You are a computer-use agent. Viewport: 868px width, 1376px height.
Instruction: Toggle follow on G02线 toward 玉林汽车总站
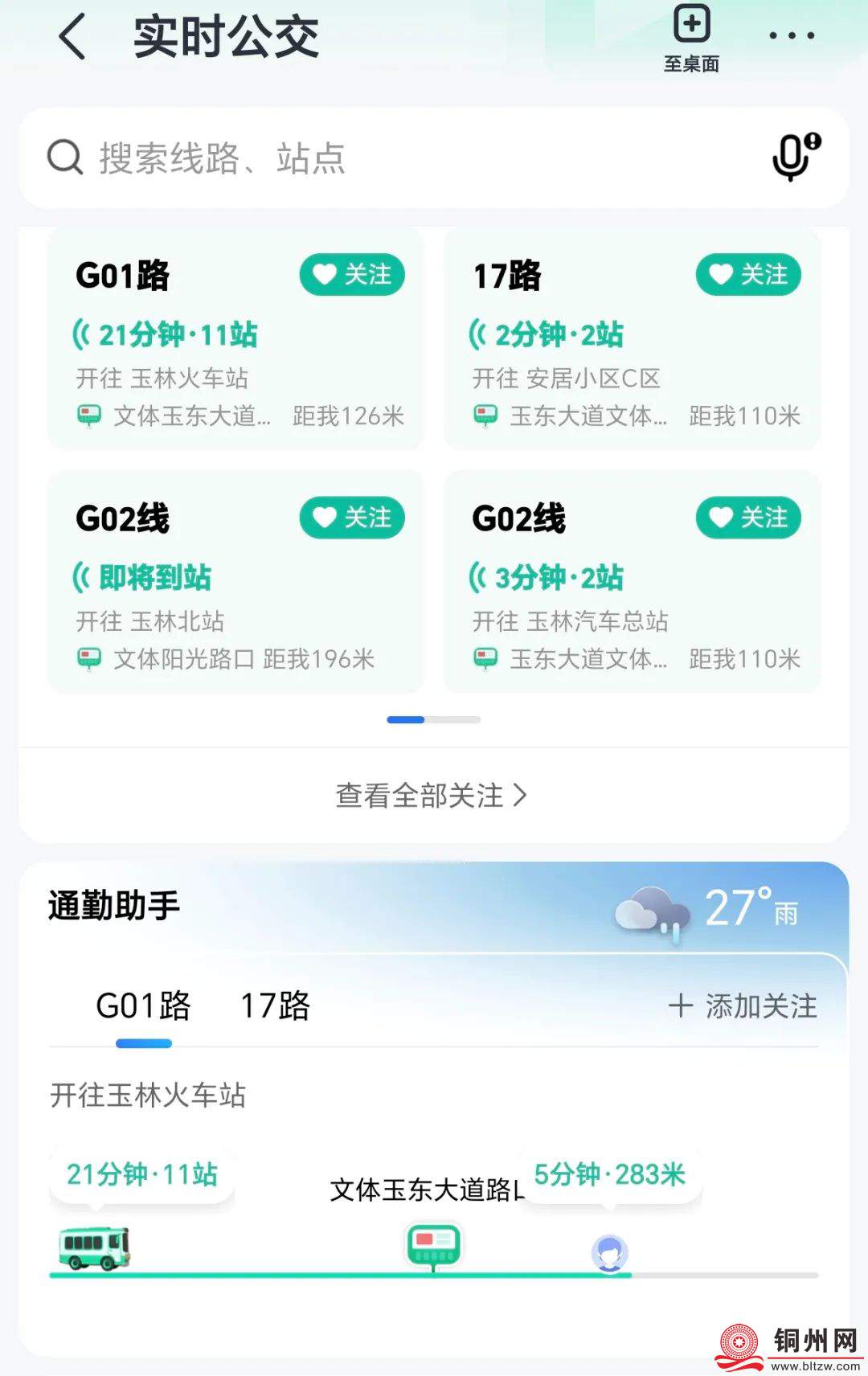(x=748, y=518)
